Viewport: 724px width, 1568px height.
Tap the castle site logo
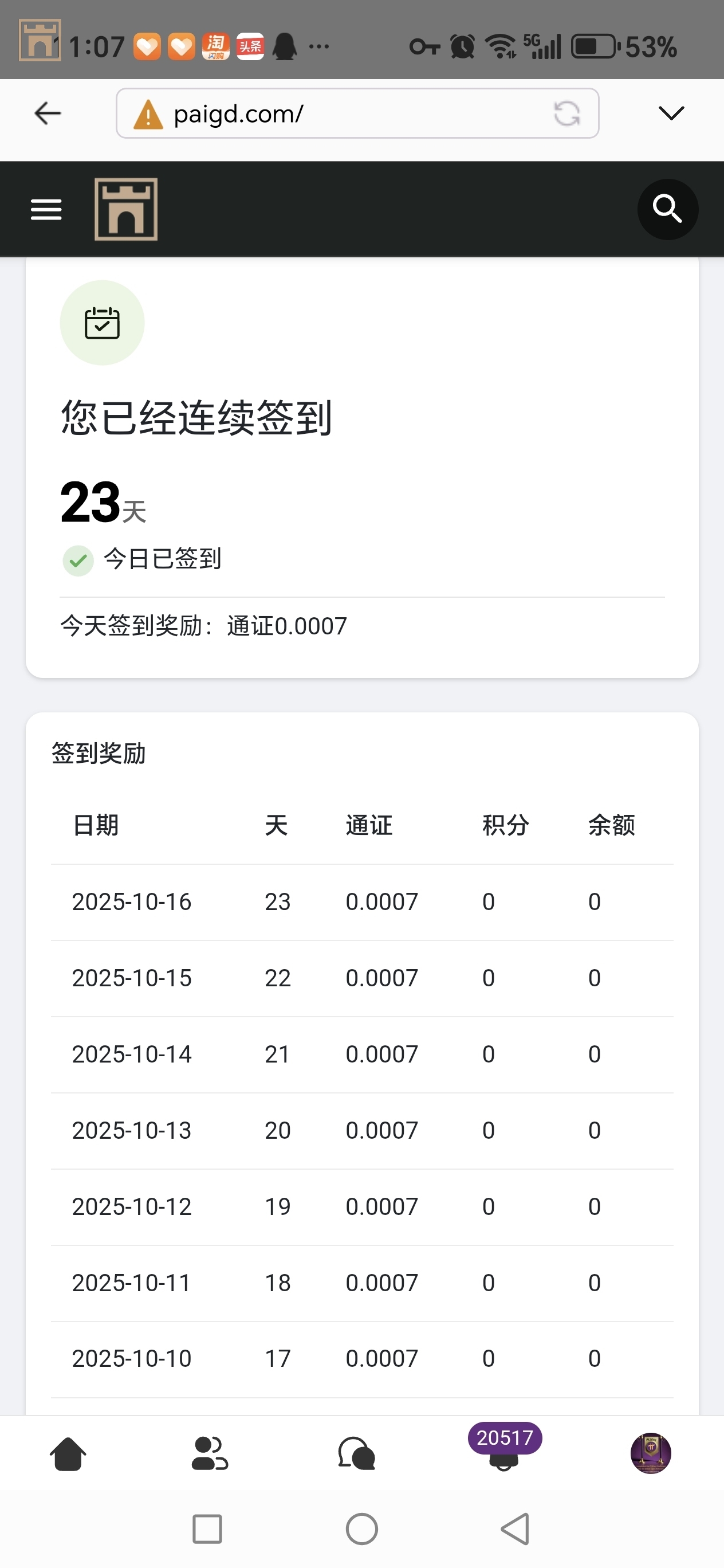126,209
